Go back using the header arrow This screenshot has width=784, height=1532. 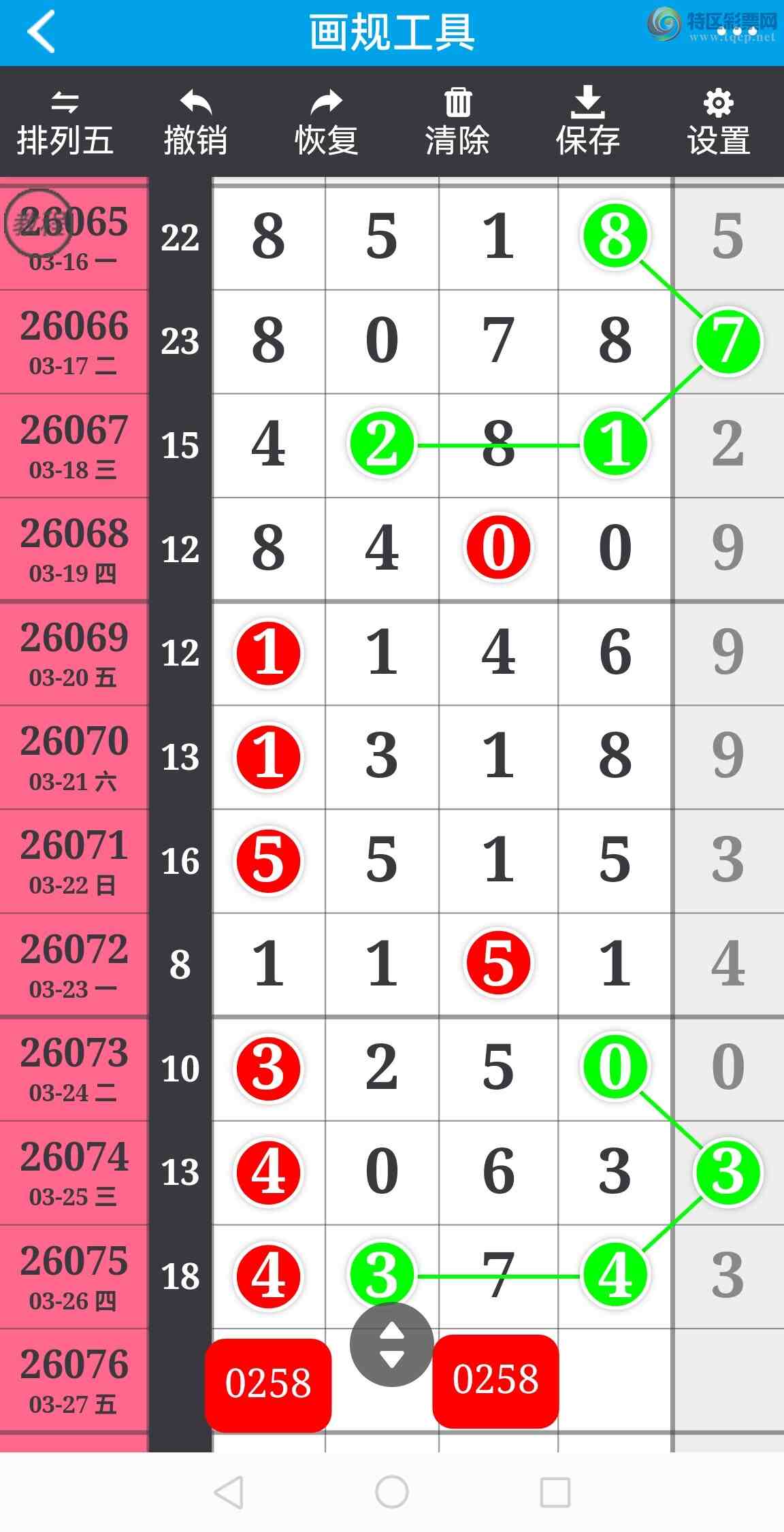(41, 32)
